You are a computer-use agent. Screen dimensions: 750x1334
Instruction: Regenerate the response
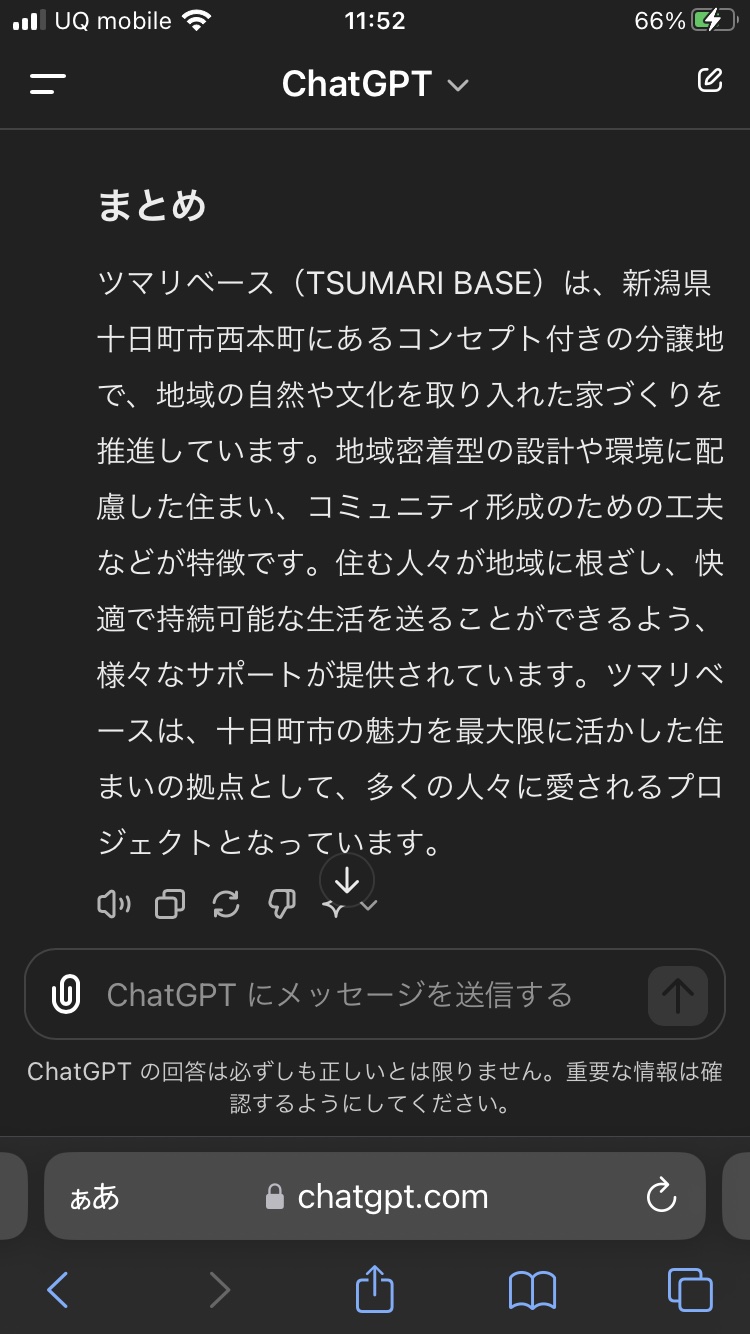point(226,905)
